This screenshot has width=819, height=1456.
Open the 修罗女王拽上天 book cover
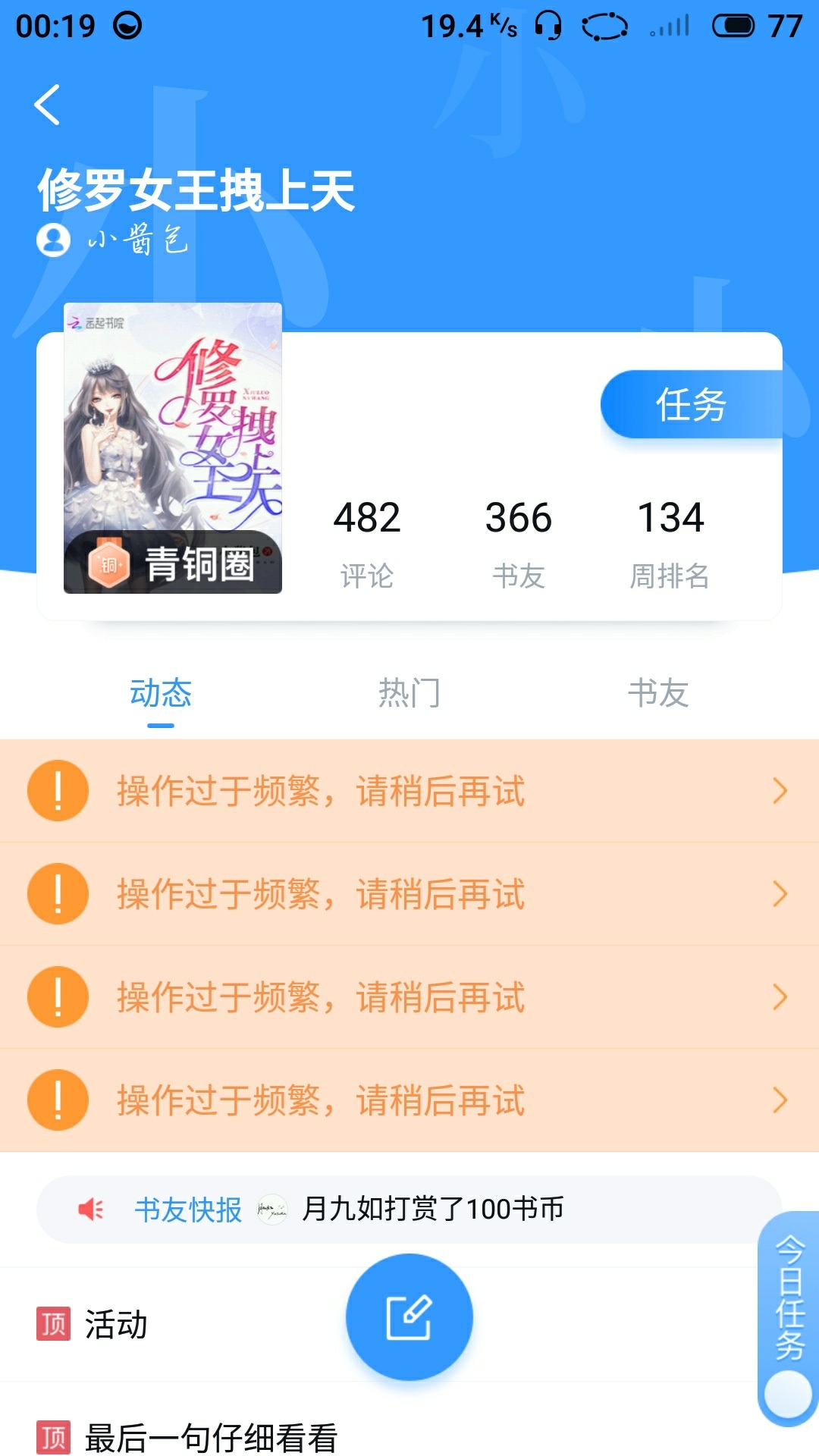pyautogui.click(x=173, y=447)
